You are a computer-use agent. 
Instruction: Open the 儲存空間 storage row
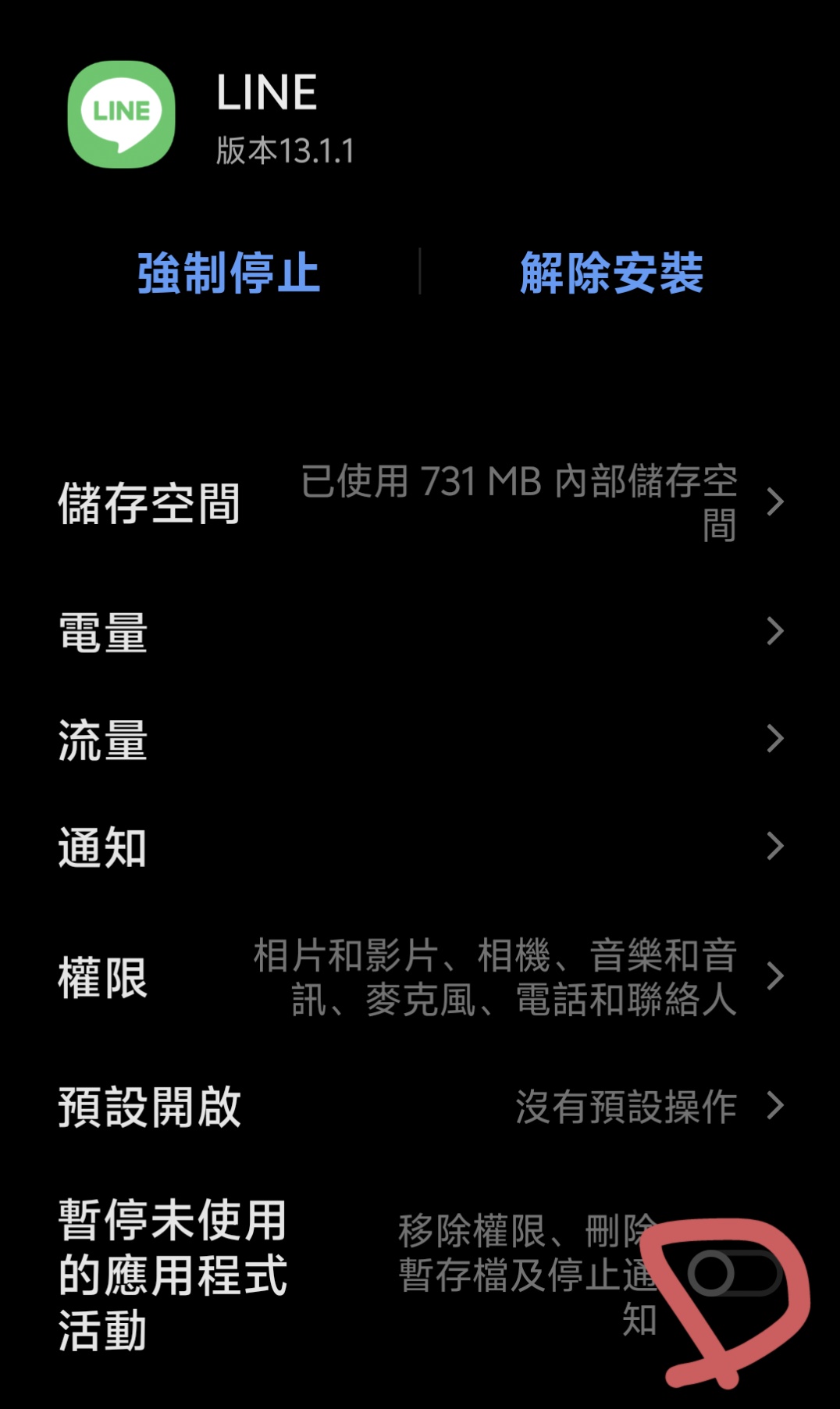(x=420, y=502)
